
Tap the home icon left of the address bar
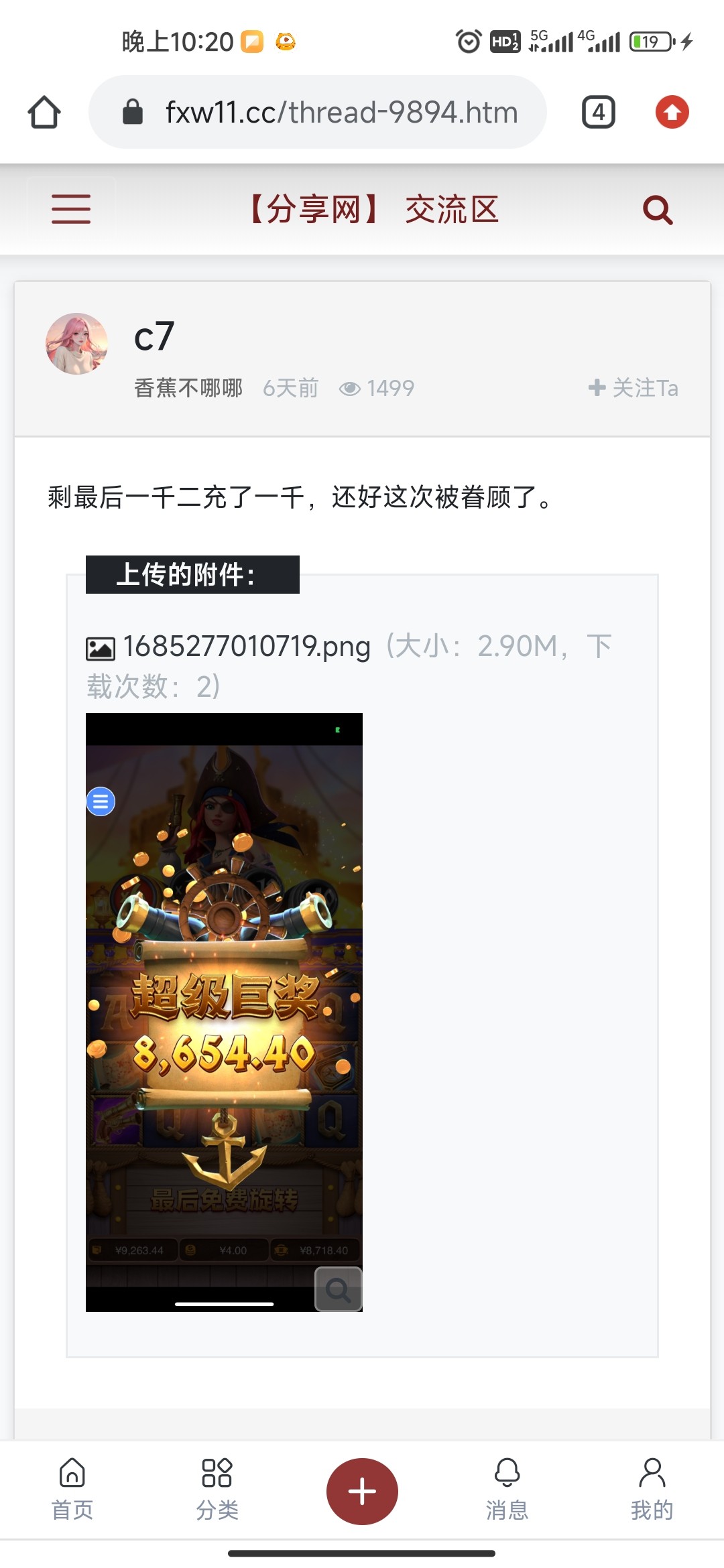click(44, 111)
